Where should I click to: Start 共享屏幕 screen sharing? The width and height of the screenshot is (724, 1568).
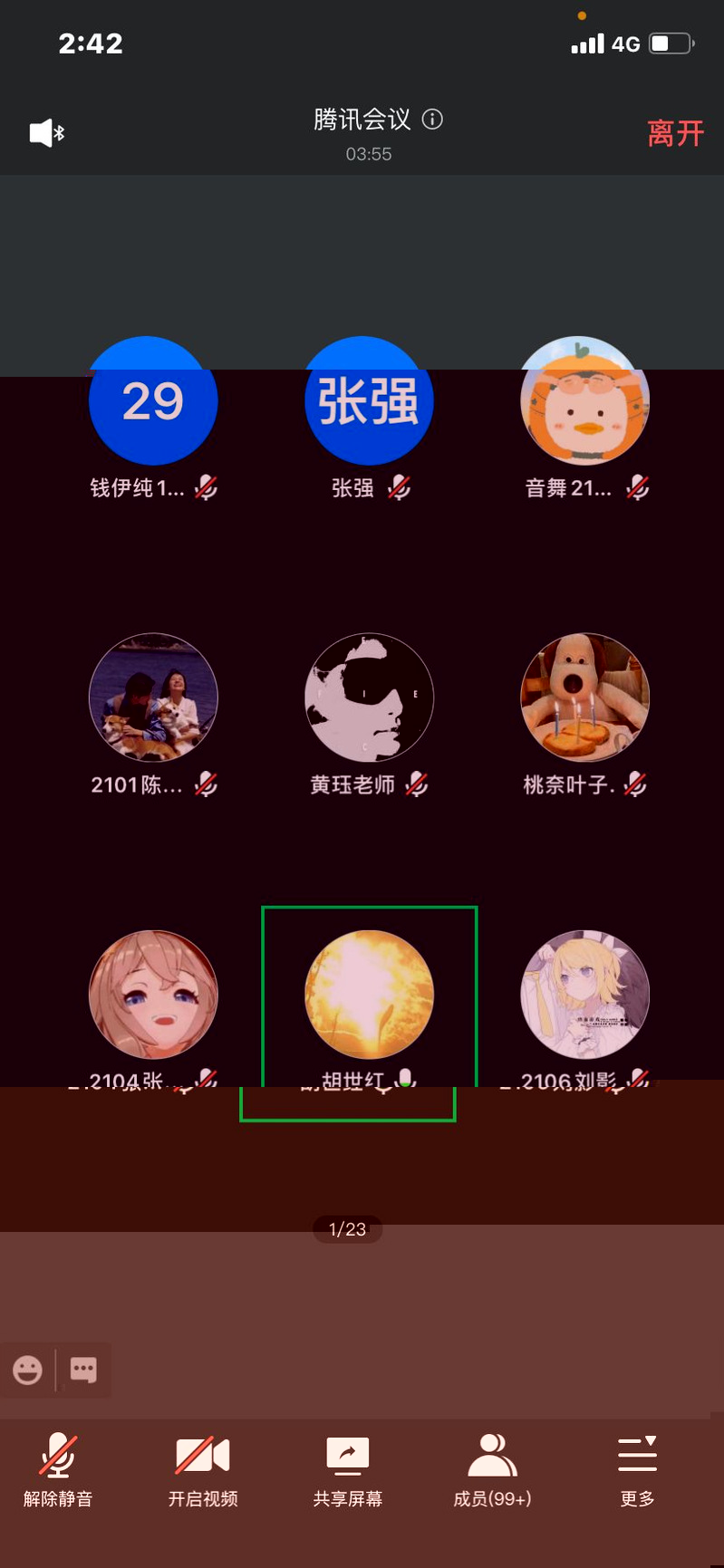click(x=348, y=1469)
